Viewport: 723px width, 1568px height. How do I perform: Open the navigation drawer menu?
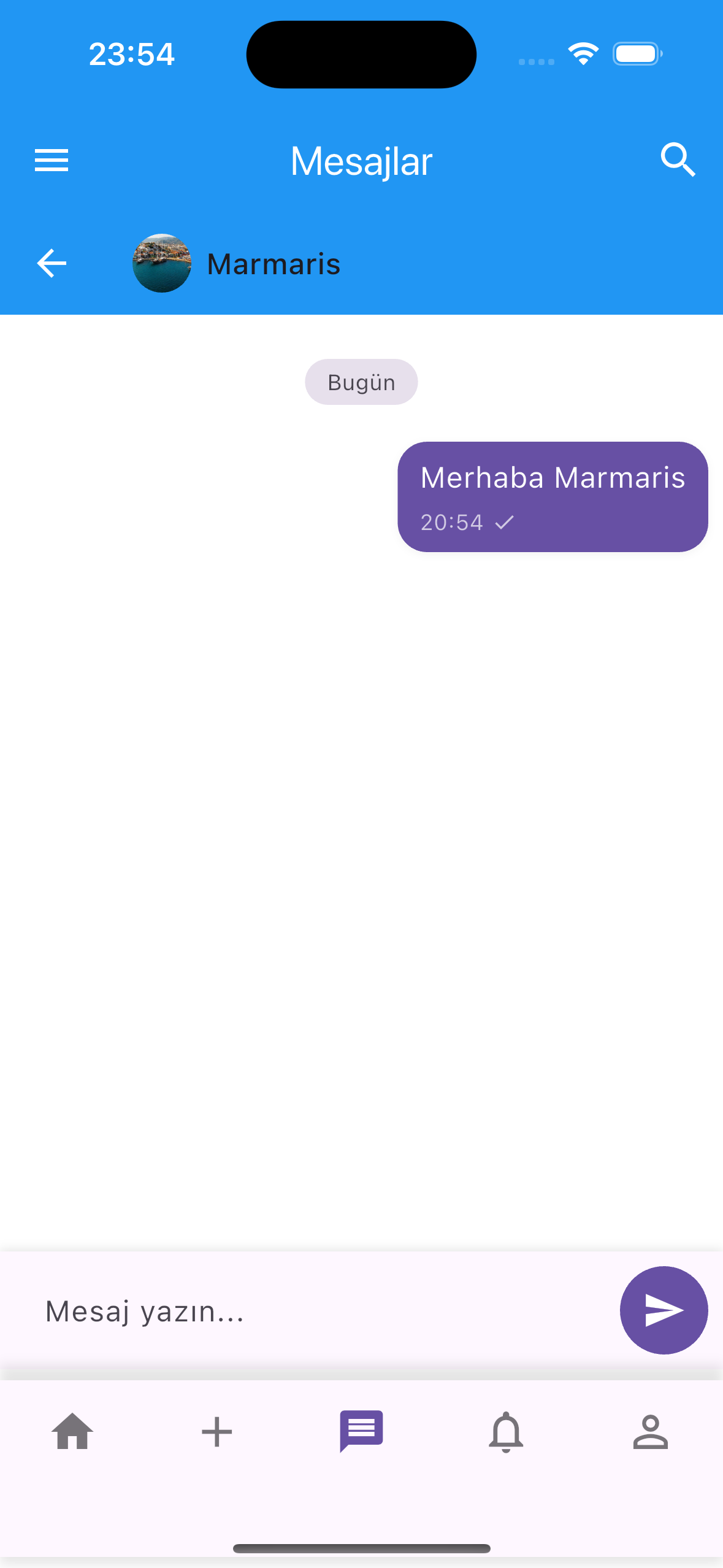52,160
